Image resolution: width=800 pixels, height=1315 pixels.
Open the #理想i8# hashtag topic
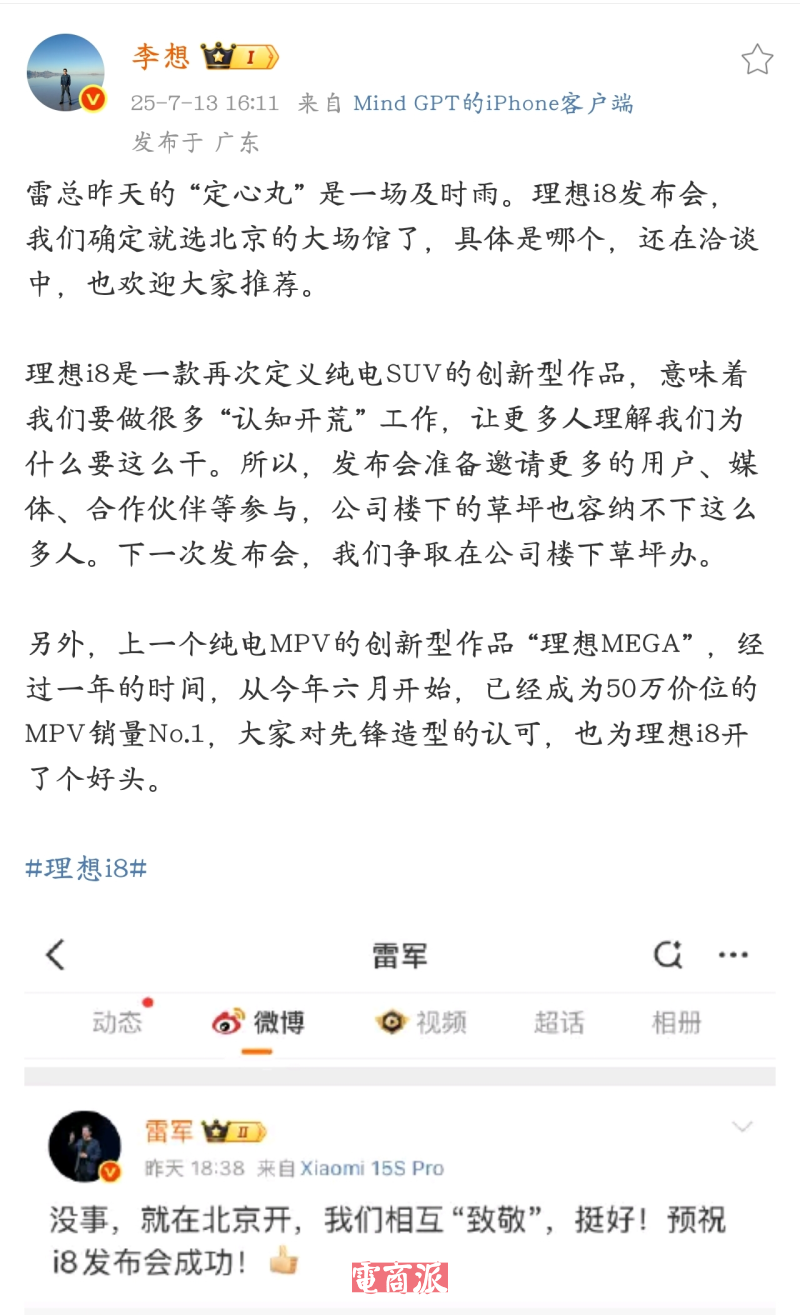[86, 868]
